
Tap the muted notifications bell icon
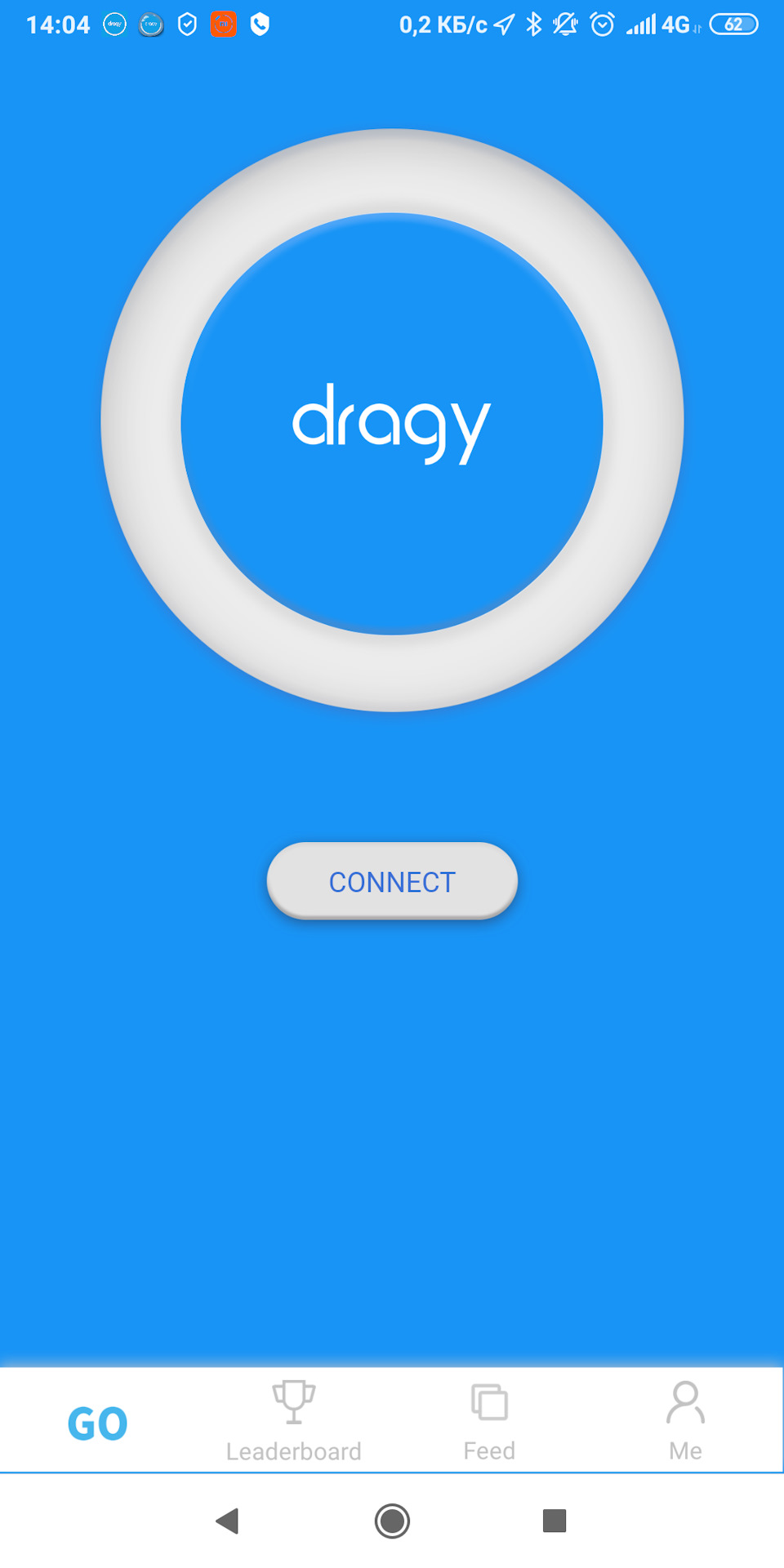pos(564,24)
